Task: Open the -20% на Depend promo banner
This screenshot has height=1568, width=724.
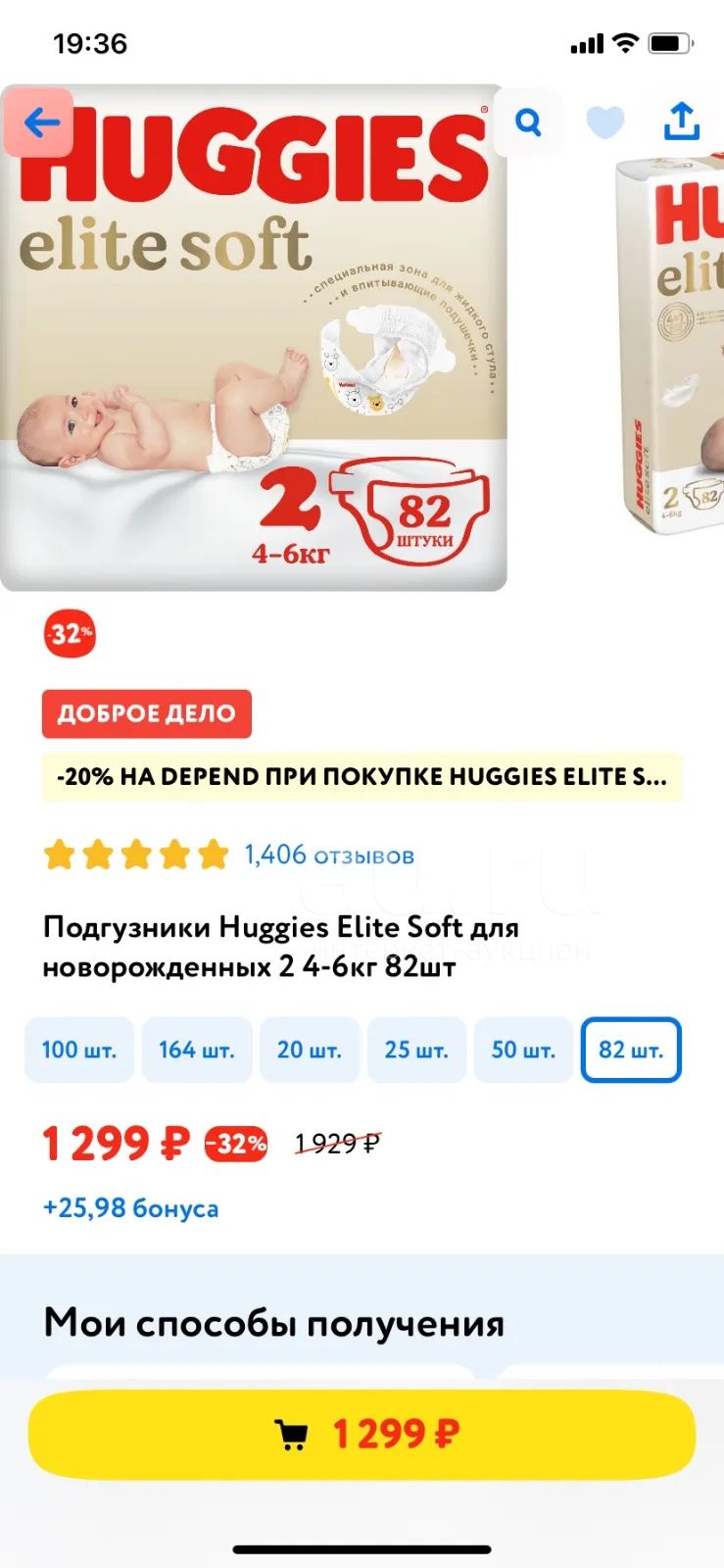Action: click(x=362, y=777)
